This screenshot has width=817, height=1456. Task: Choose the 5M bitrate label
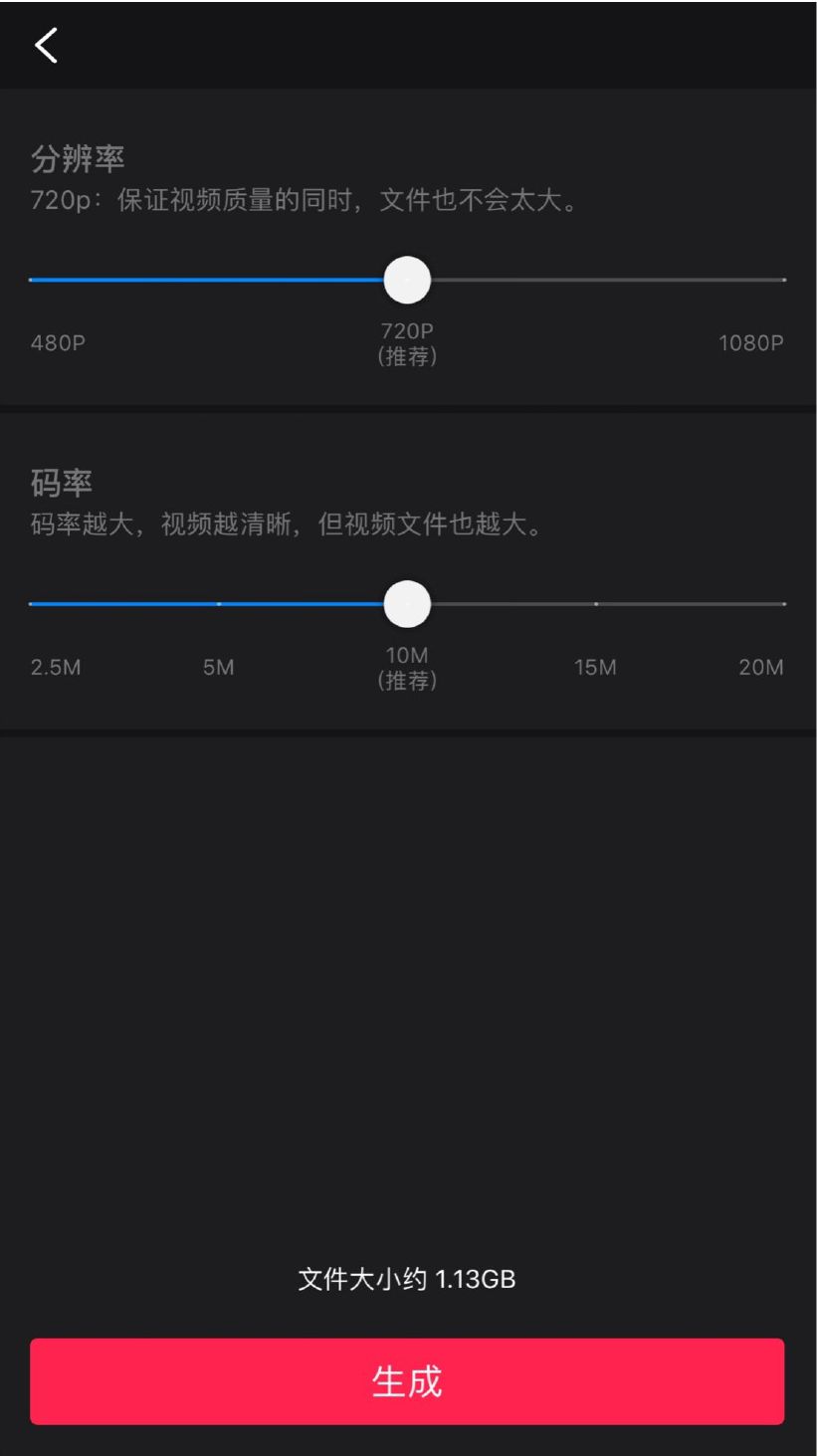point(219,668)
